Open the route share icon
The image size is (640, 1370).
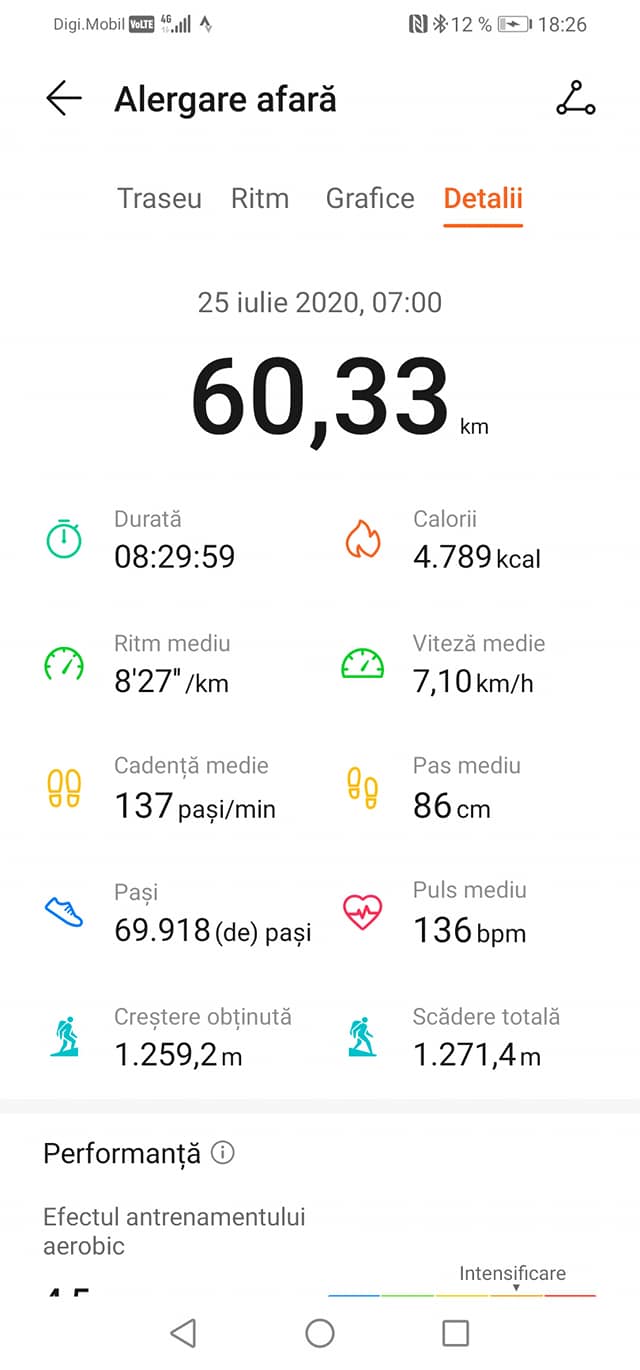click(x=575, y=98)
